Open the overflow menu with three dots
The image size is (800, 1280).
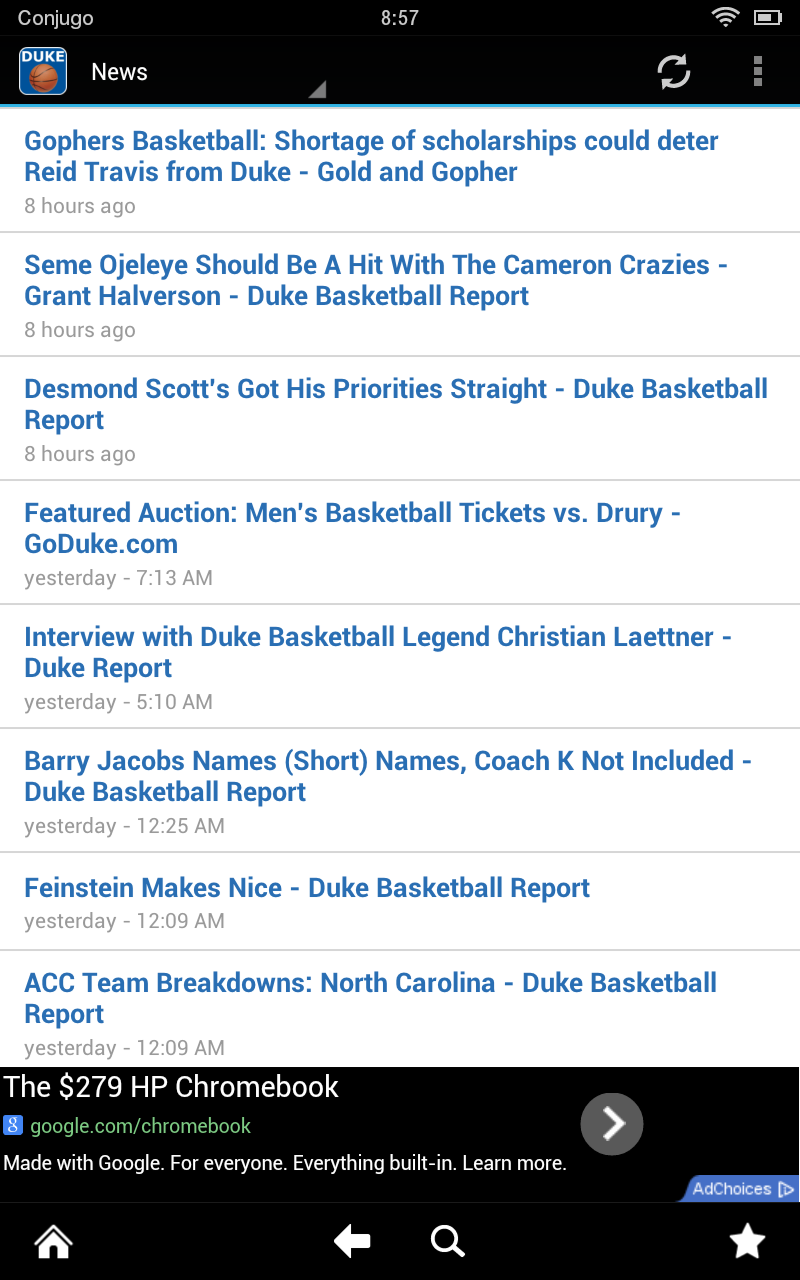tap(758, 72)
